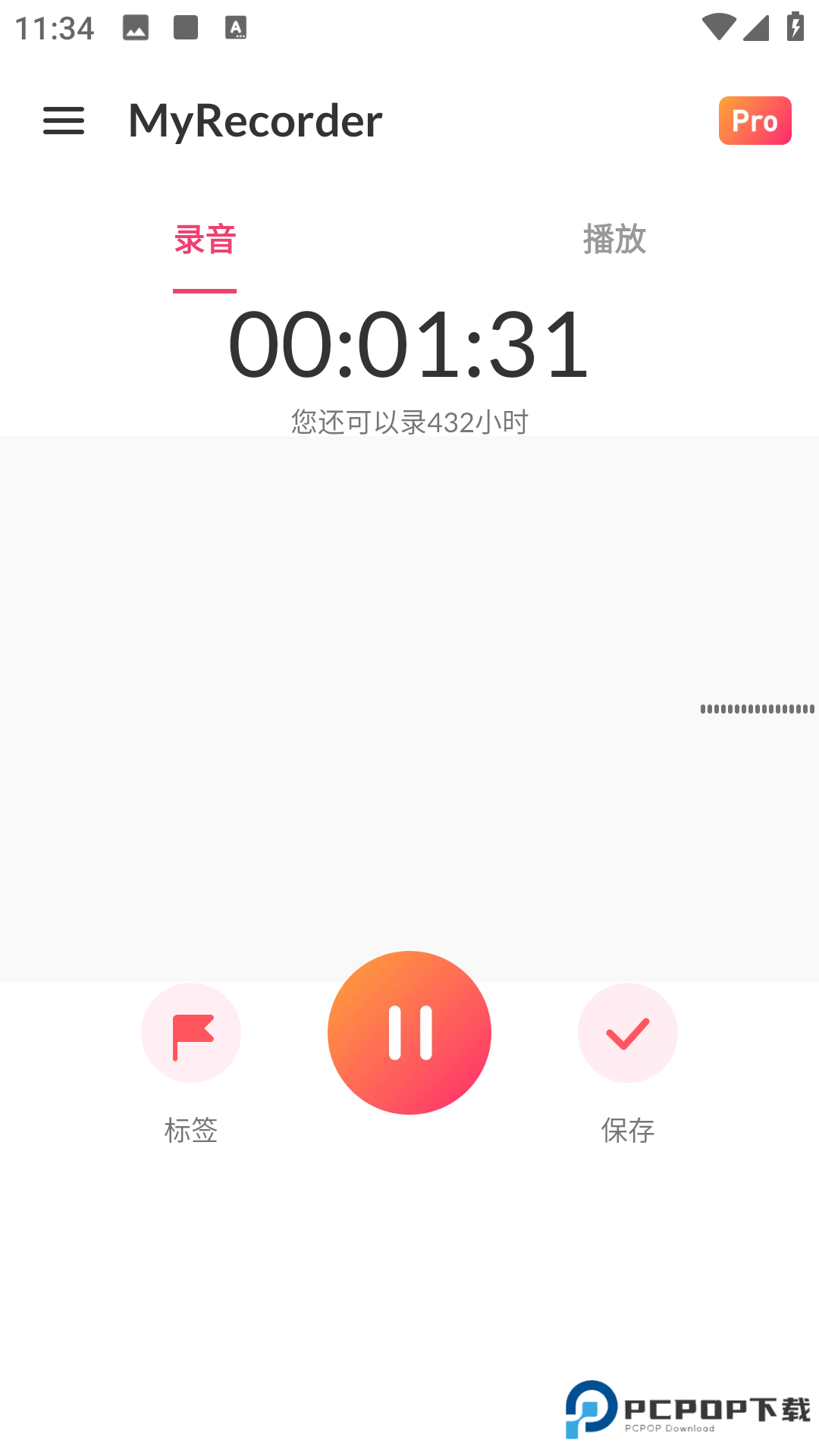Image resolution: width=819 pixels, height=1456 pixels.
Task: Select the 录音 recording tab
Action: [203, 239]
